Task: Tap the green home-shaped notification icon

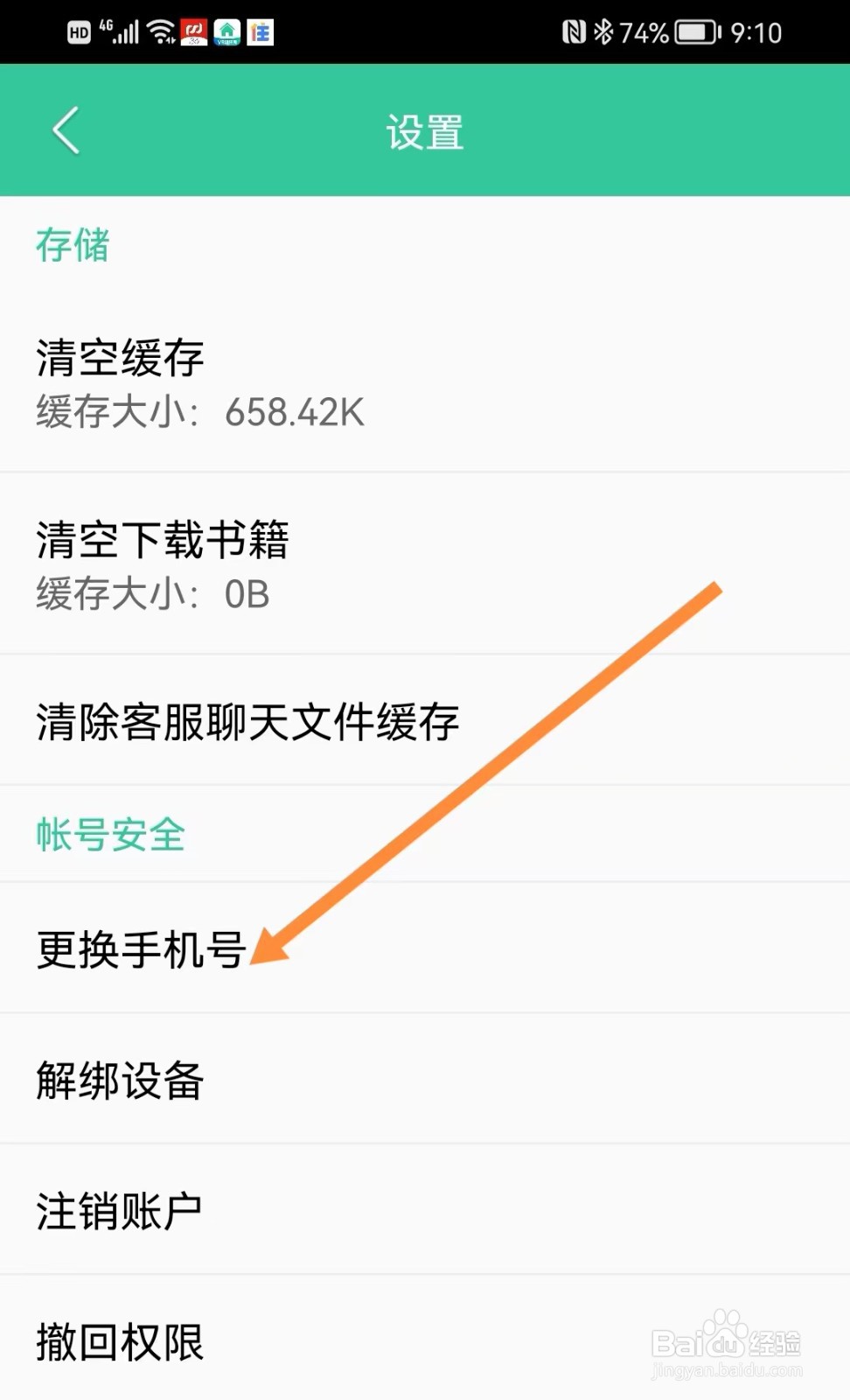Action: tap(226, 31)
